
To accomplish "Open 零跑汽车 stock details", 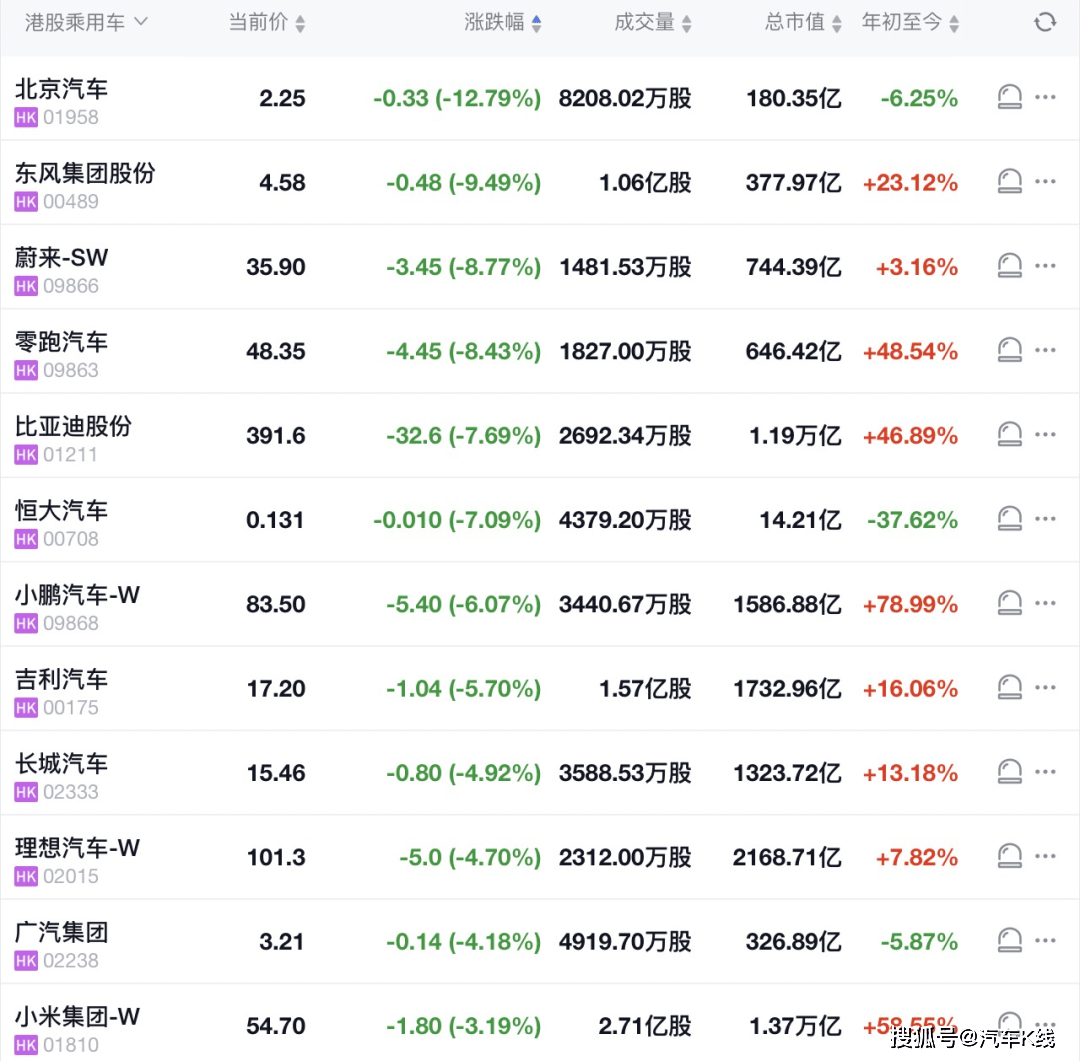I will pyautogui.click(x=62, y=342).
